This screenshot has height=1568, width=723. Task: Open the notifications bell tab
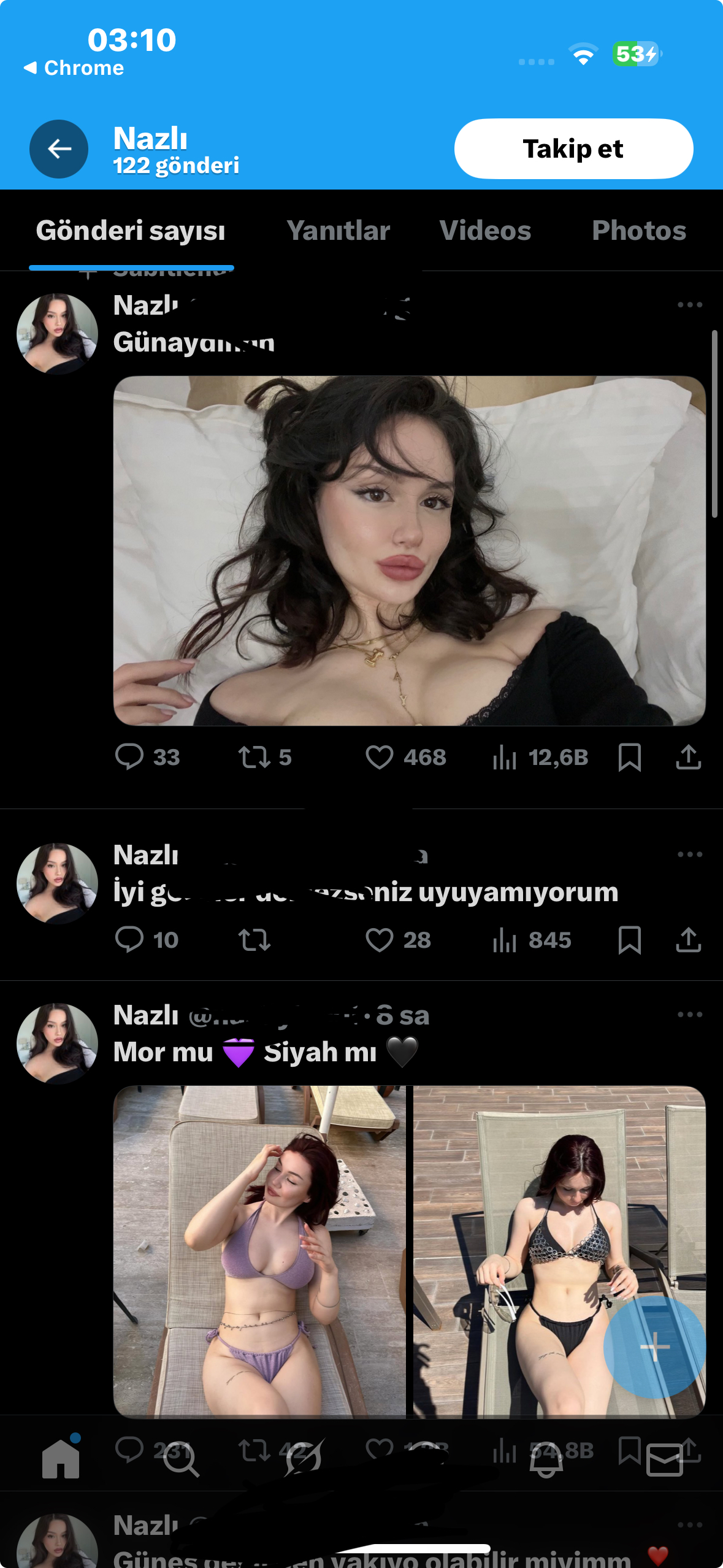(546, 1460)
